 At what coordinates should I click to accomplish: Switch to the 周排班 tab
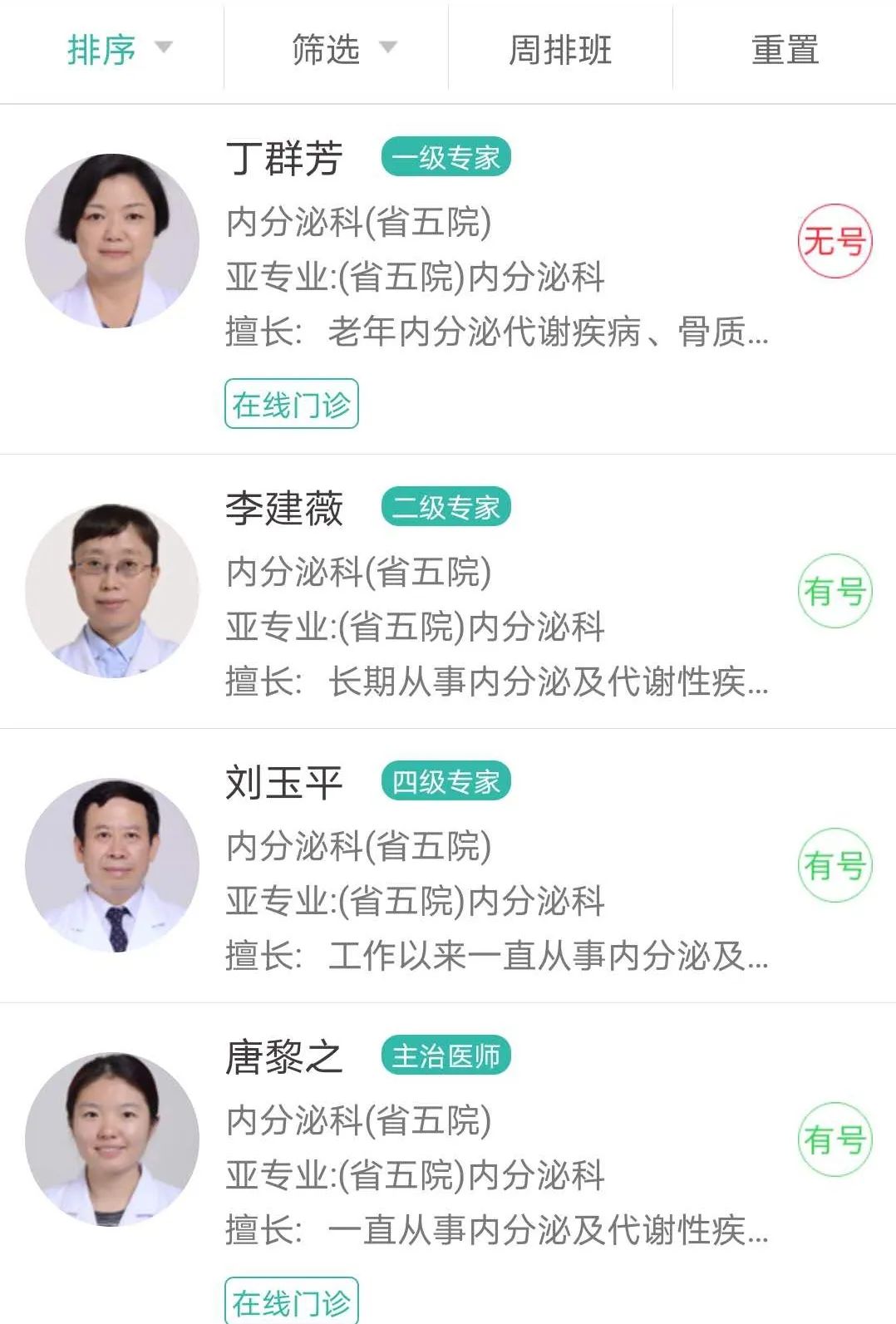point(560,50)
